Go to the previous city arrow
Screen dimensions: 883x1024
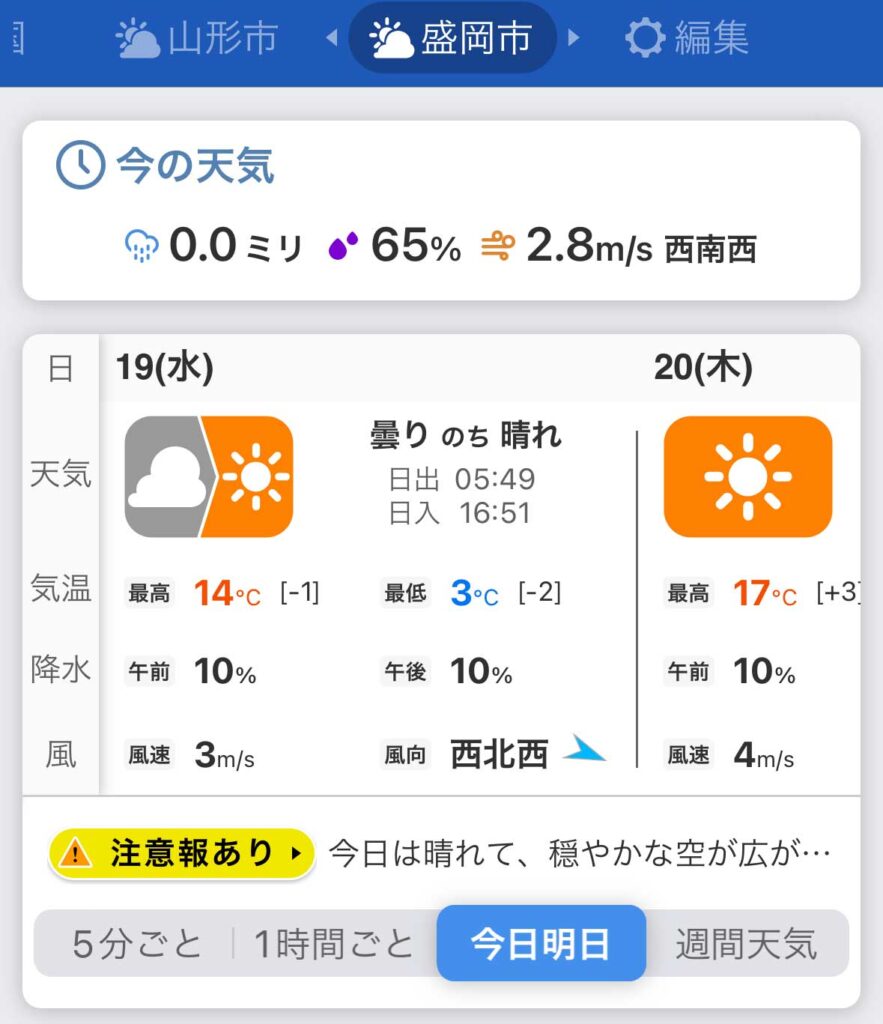(x=332, y=39)
